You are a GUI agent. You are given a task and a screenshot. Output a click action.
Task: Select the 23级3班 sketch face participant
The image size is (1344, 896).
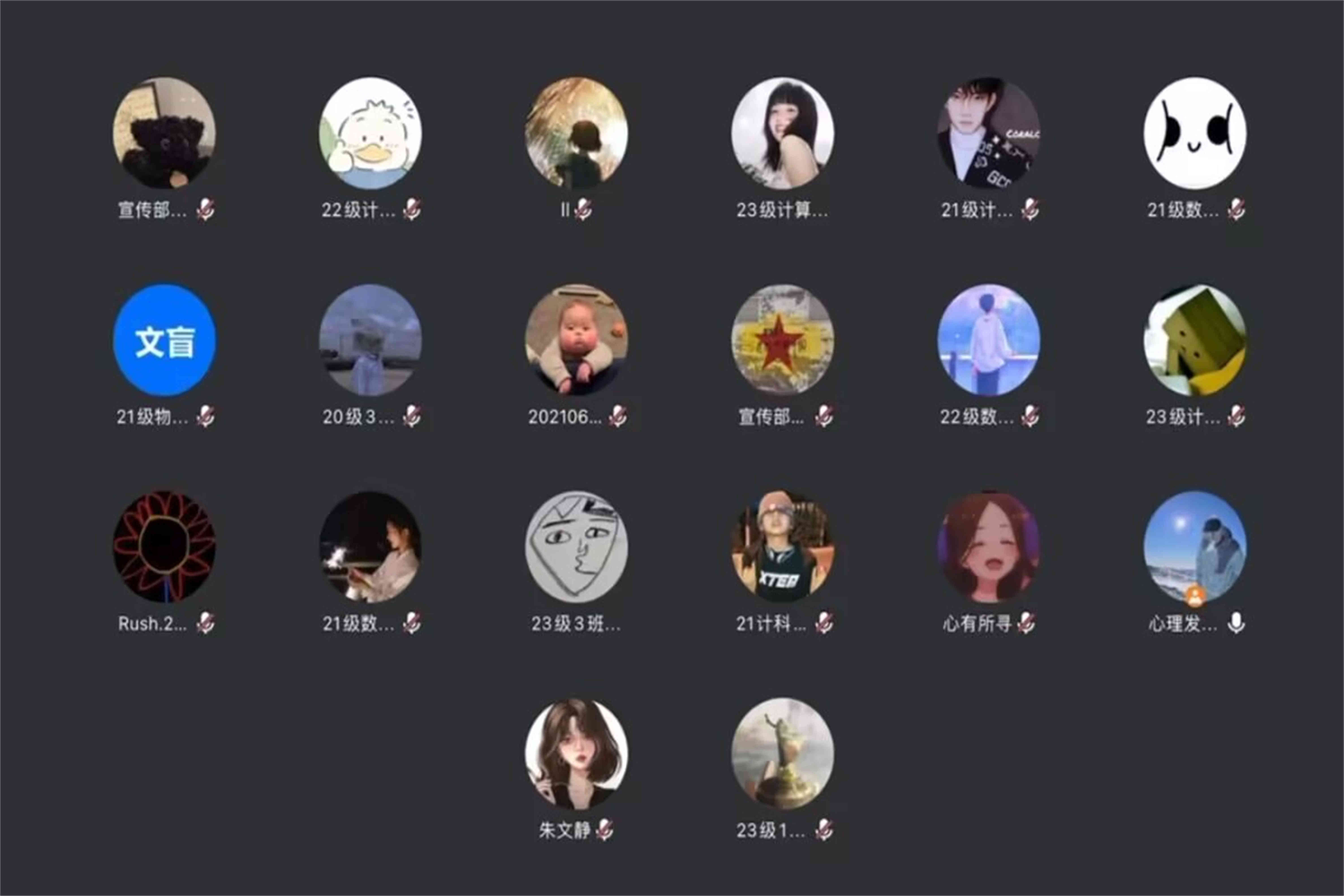(576, 547)
